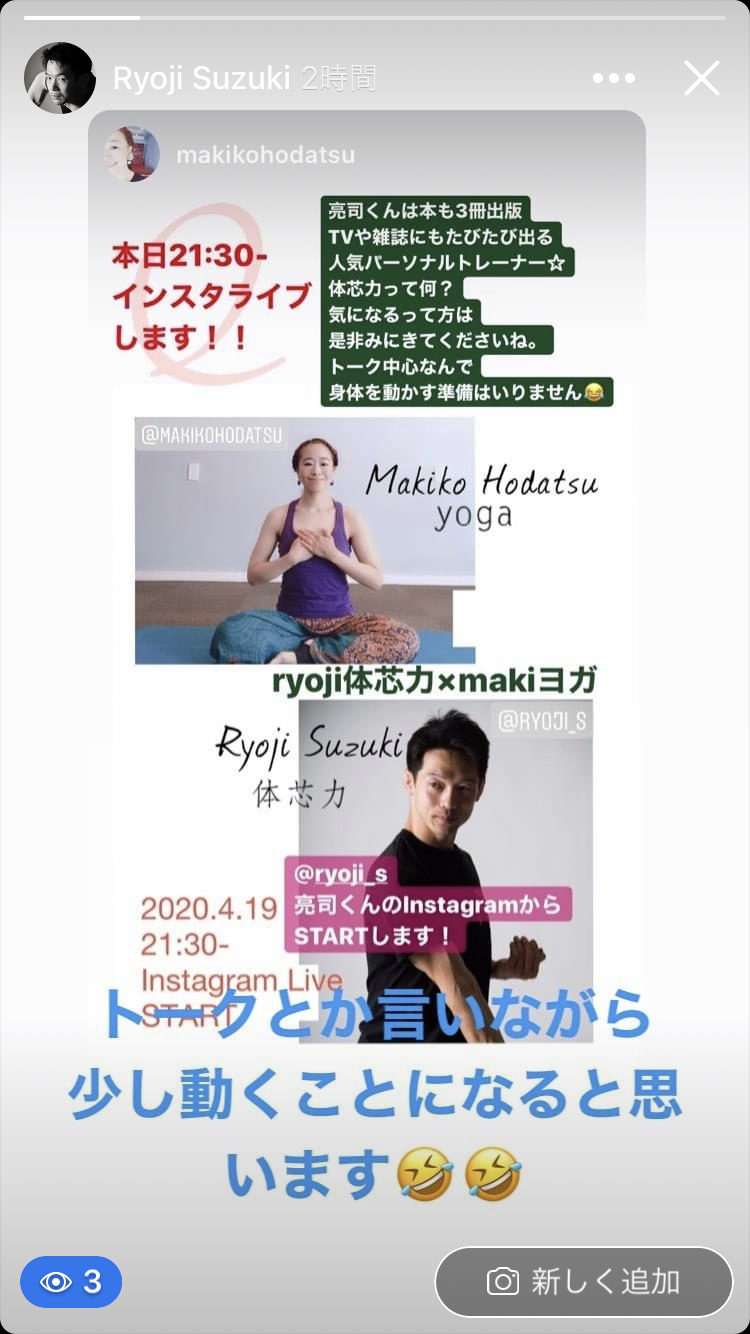
Task: Open the three-dot story options menu
Action: pos(613,78)
